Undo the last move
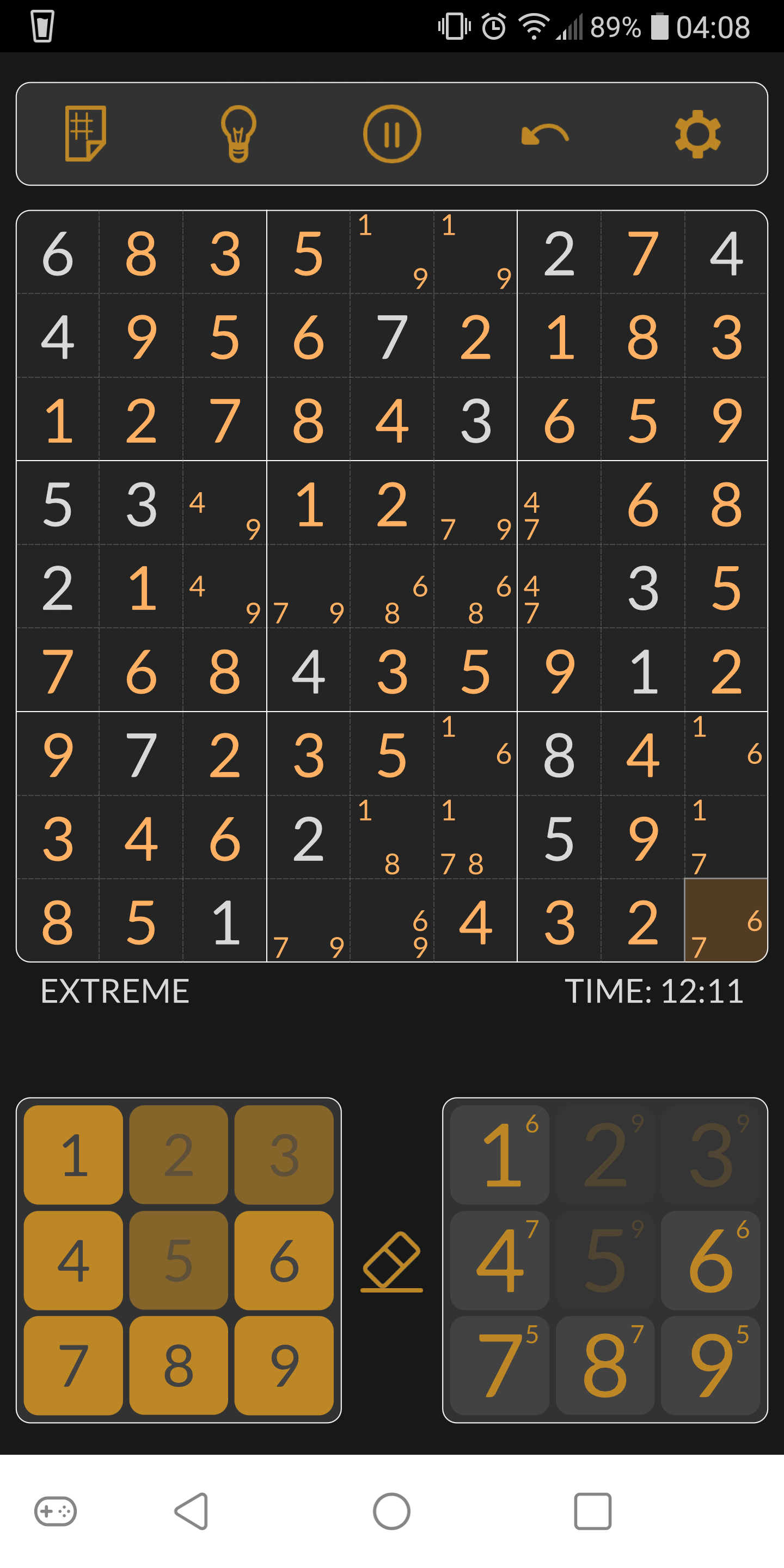The width and height of the screenshot is (784, 1568). [x=545, y=135]
